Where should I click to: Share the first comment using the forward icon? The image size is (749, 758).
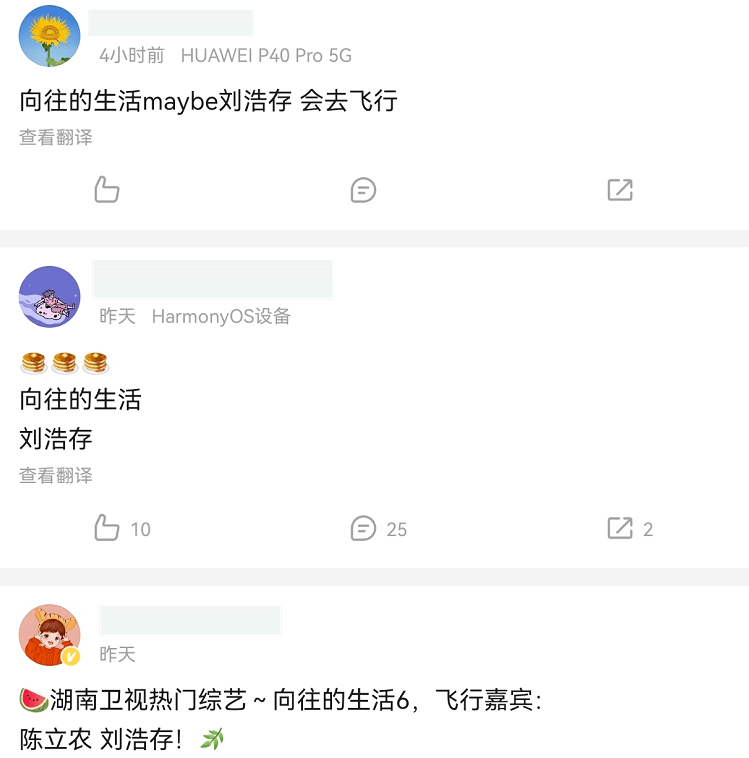tap(621, 189)
